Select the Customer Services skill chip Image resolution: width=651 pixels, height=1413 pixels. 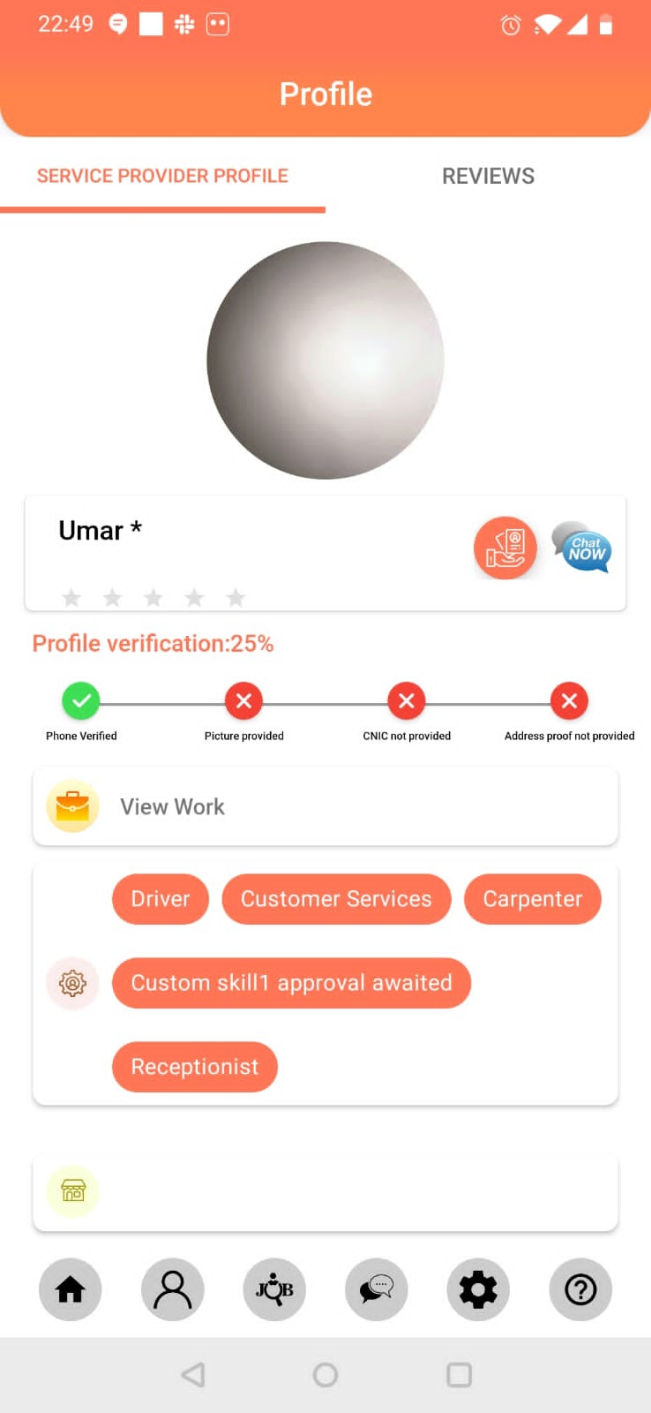[x=336, y=899]
